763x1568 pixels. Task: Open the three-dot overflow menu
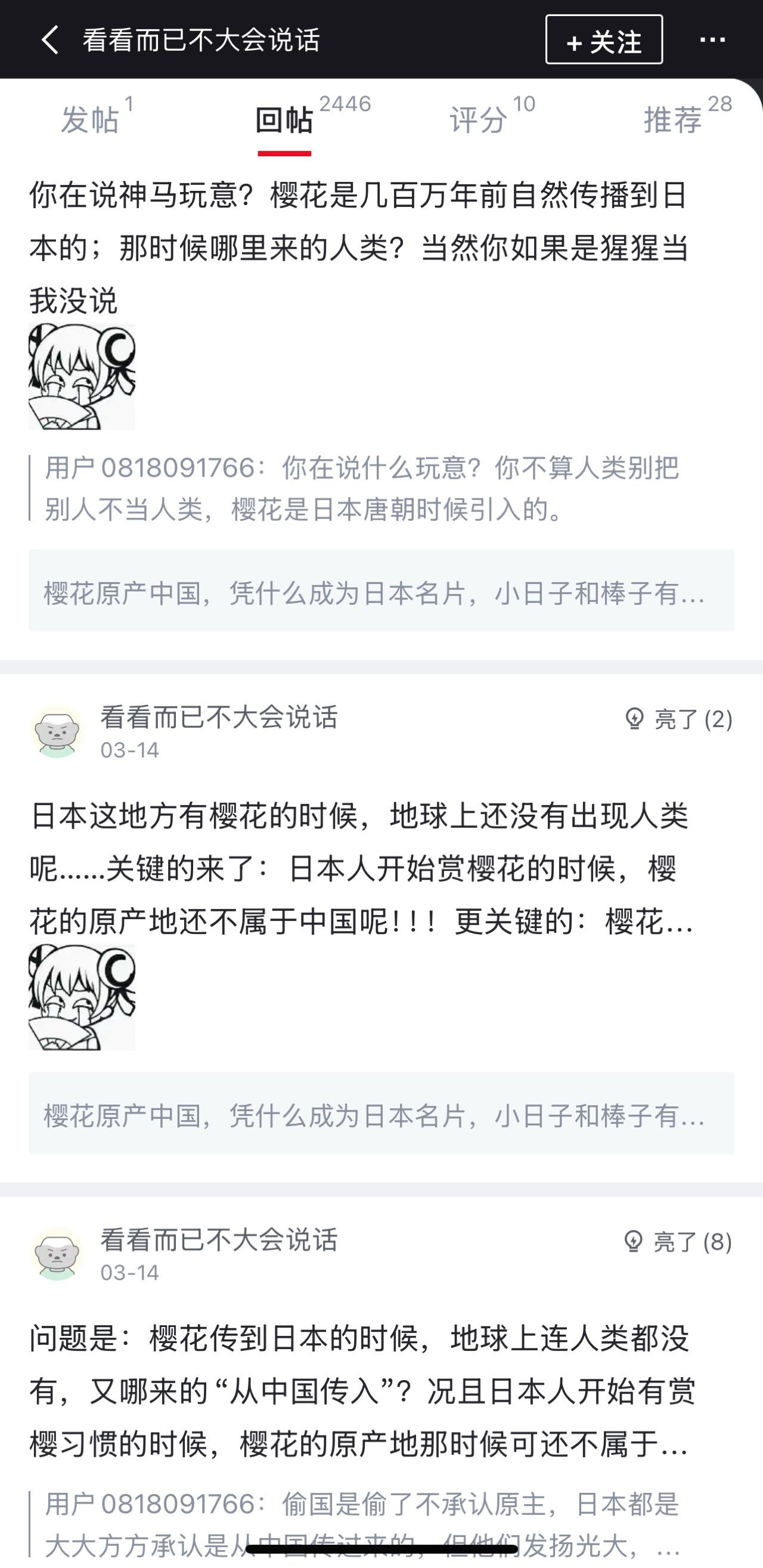(x=712, y=40)
